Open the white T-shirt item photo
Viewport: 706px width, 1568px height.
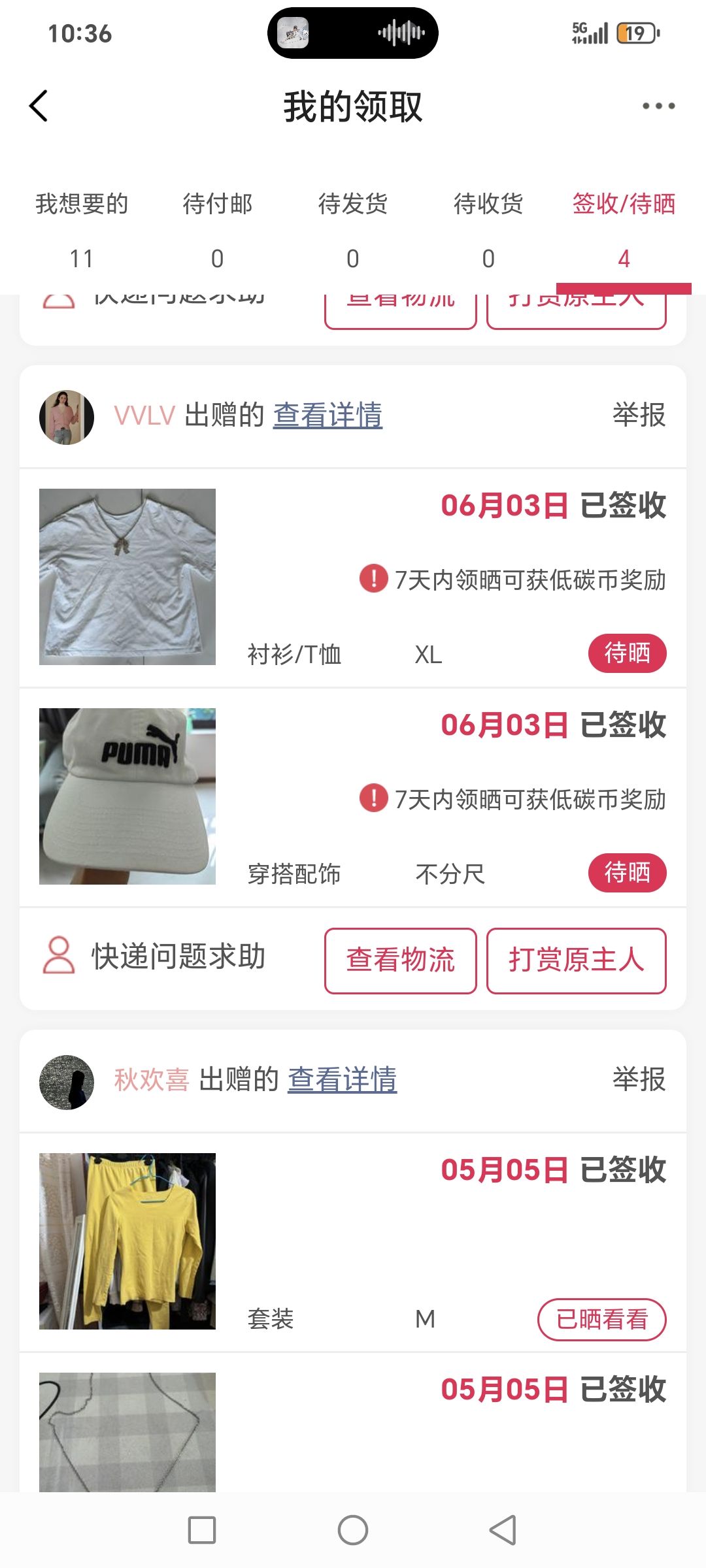coord(127,577)
